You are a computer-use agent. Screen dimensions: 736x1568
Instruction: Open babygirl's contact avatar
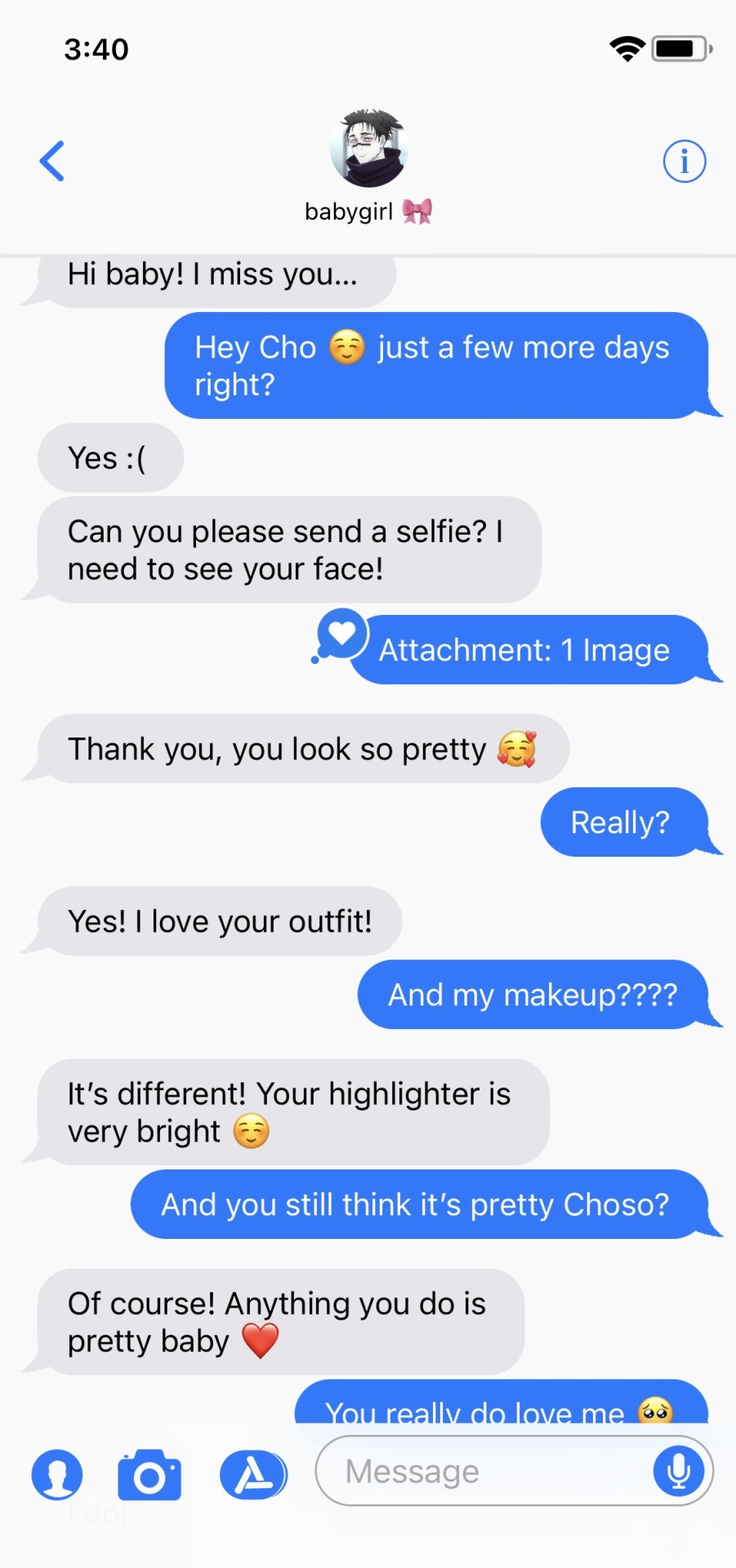(x=368, y=149)
